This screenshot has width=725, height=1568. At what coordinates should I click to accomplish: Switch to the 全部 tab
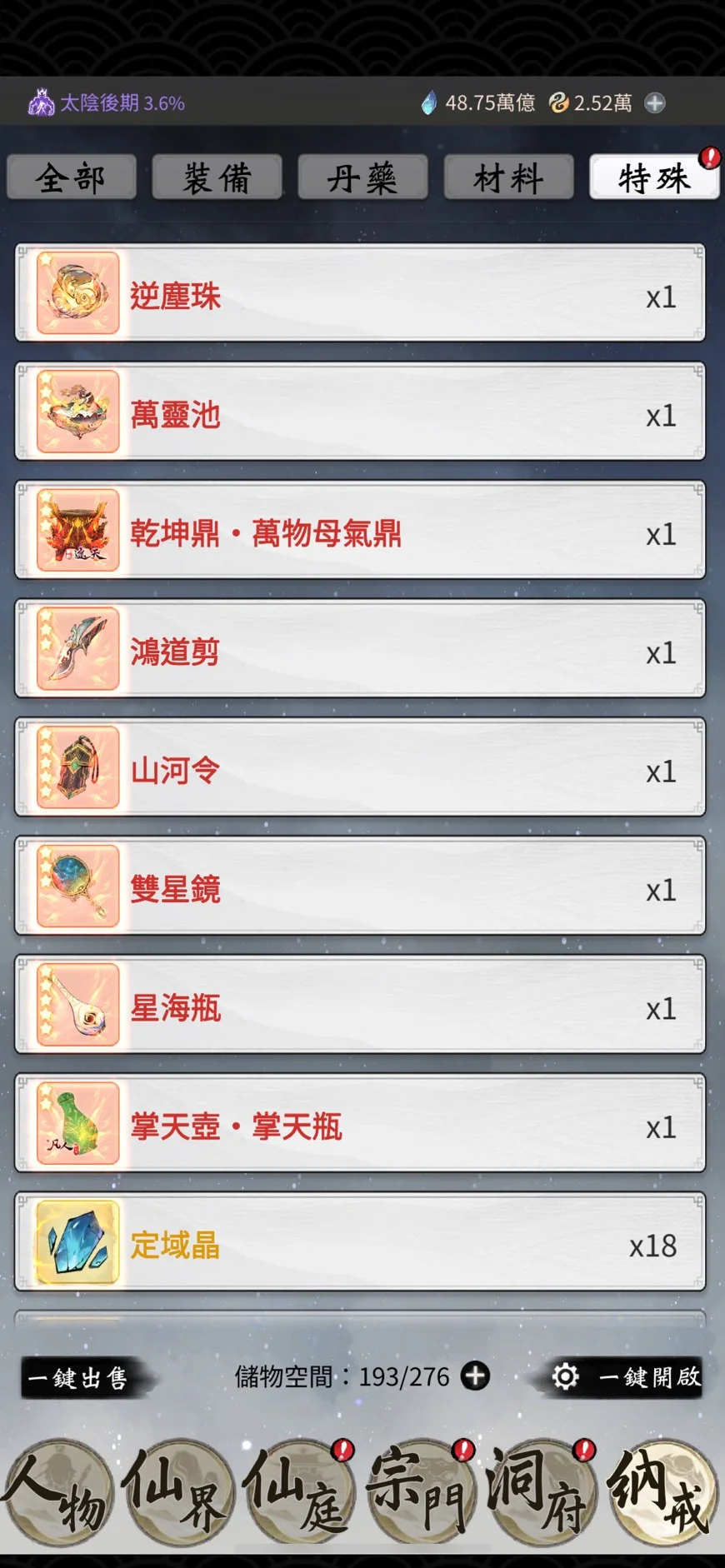71,177
